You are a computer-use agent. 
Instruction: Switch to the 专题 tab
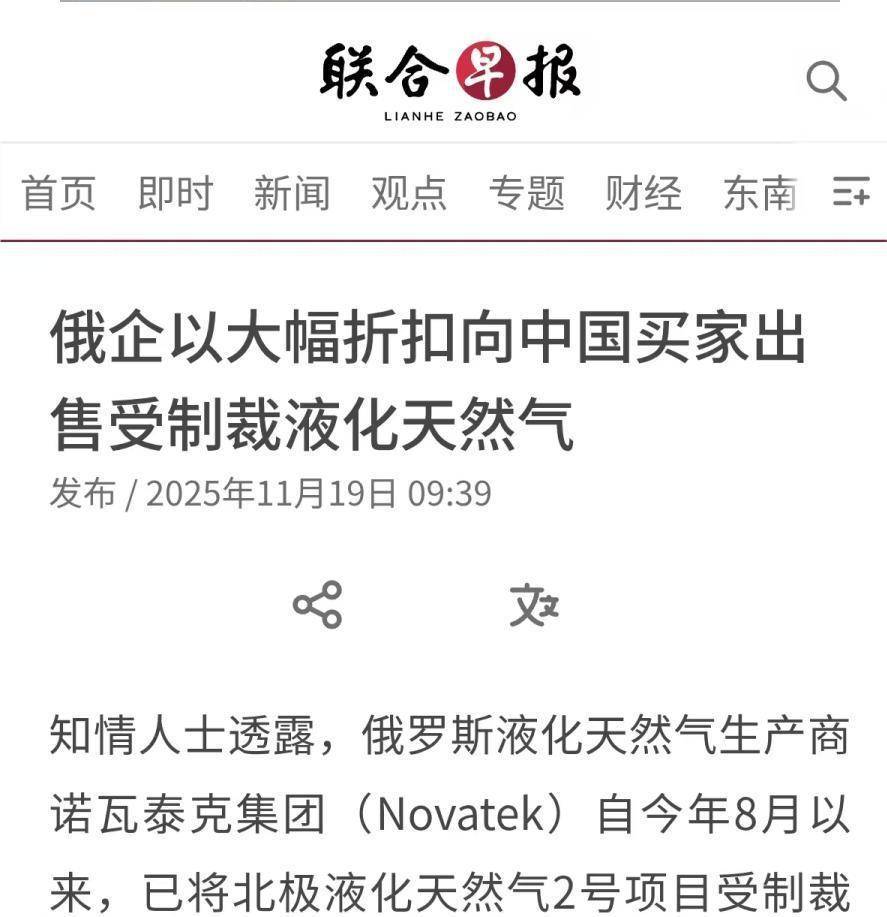526,193
